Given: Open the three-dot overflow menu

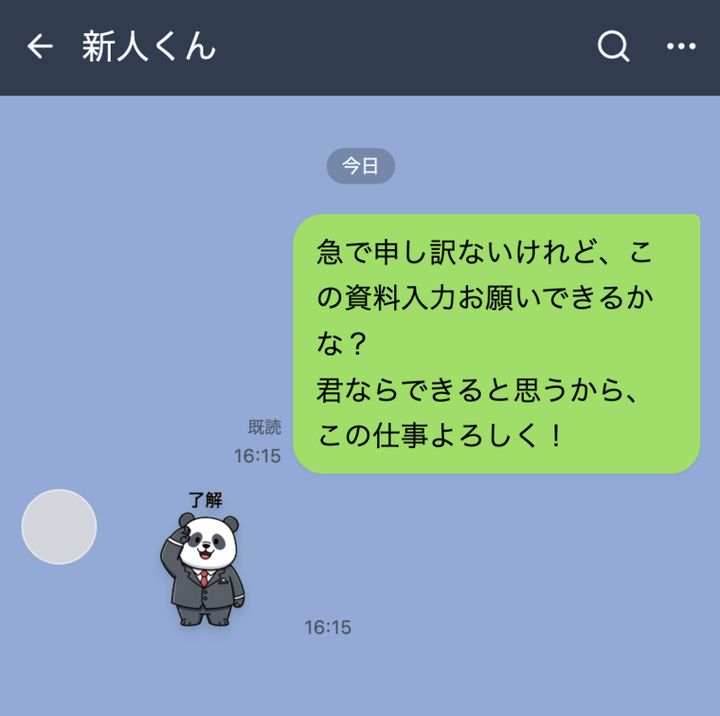Looking at the screenshot, I should pos(681,46).
